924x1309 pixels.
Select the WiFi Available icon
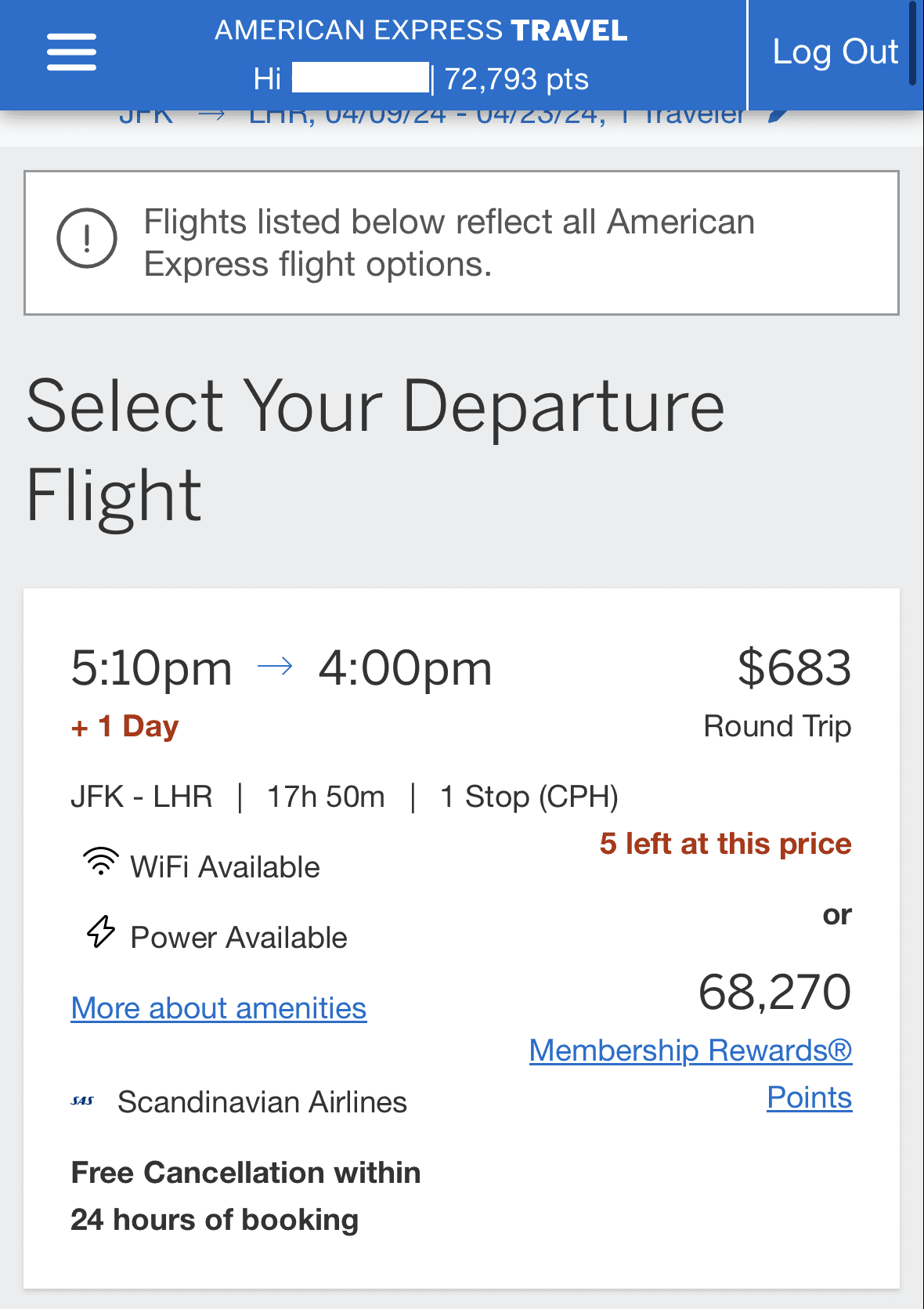point(102,862)
